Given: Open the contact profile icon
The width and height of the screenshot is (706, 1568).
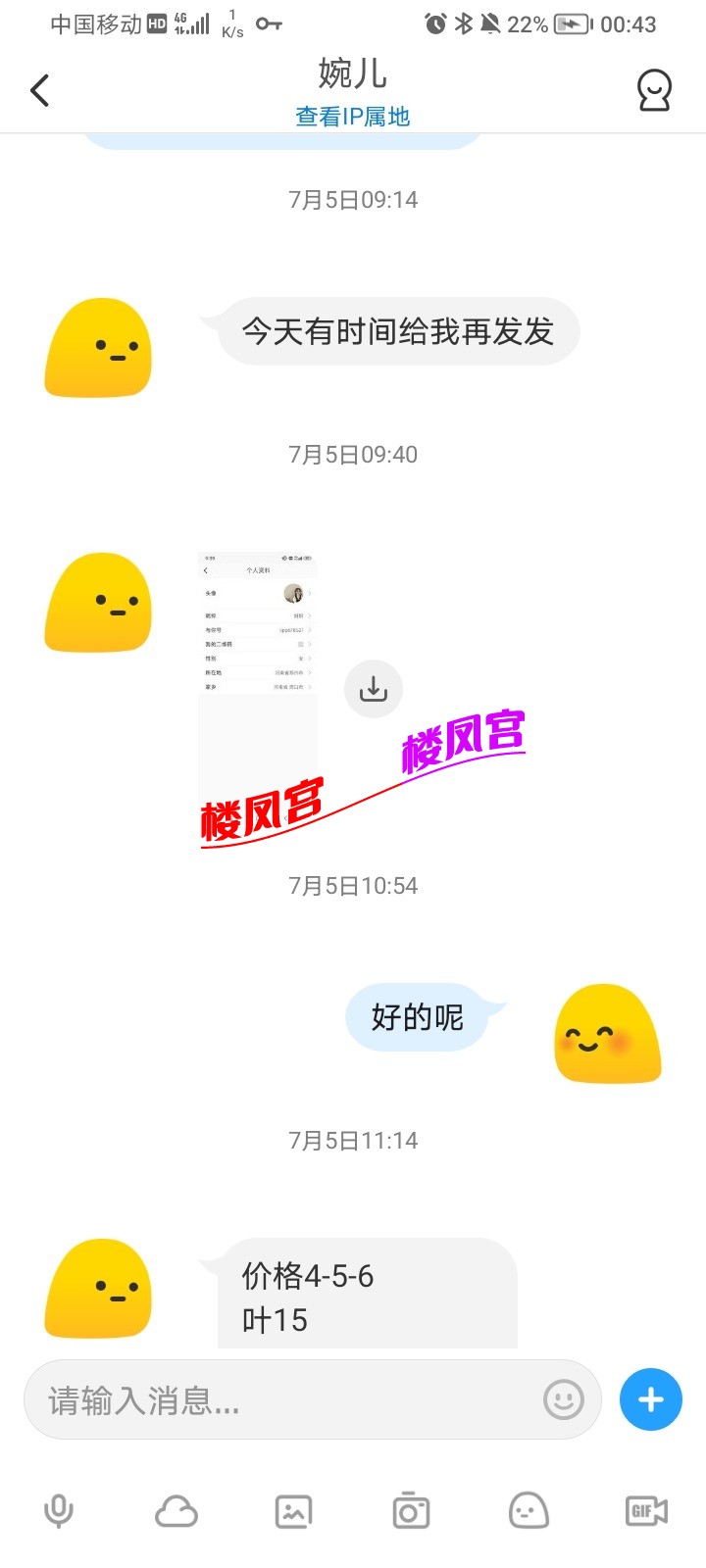Looking at the screenshot, I should [x=654, y=91].
